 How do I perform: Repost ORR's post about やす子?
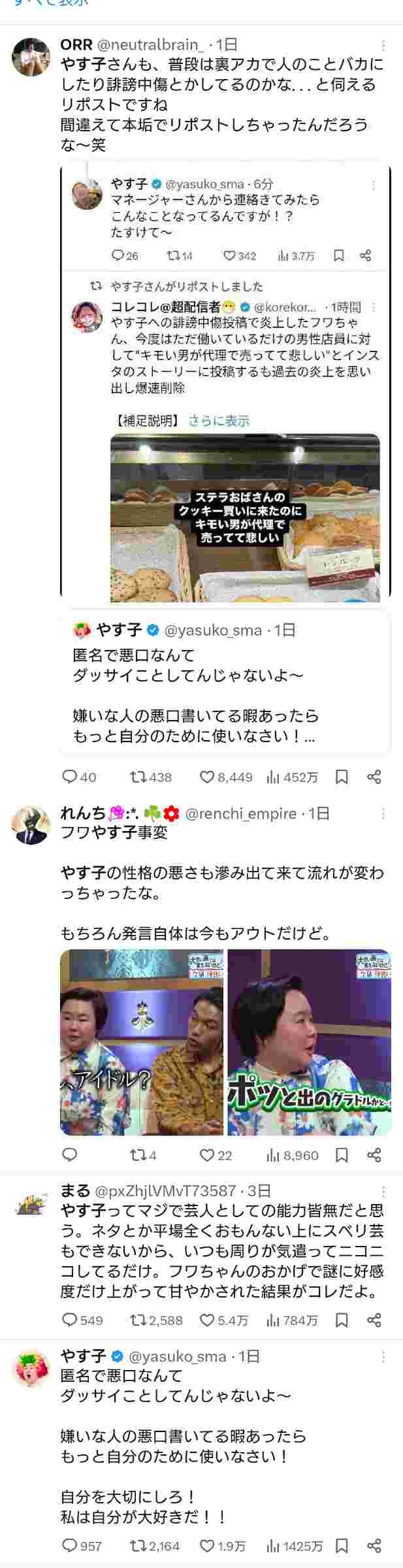138,777
